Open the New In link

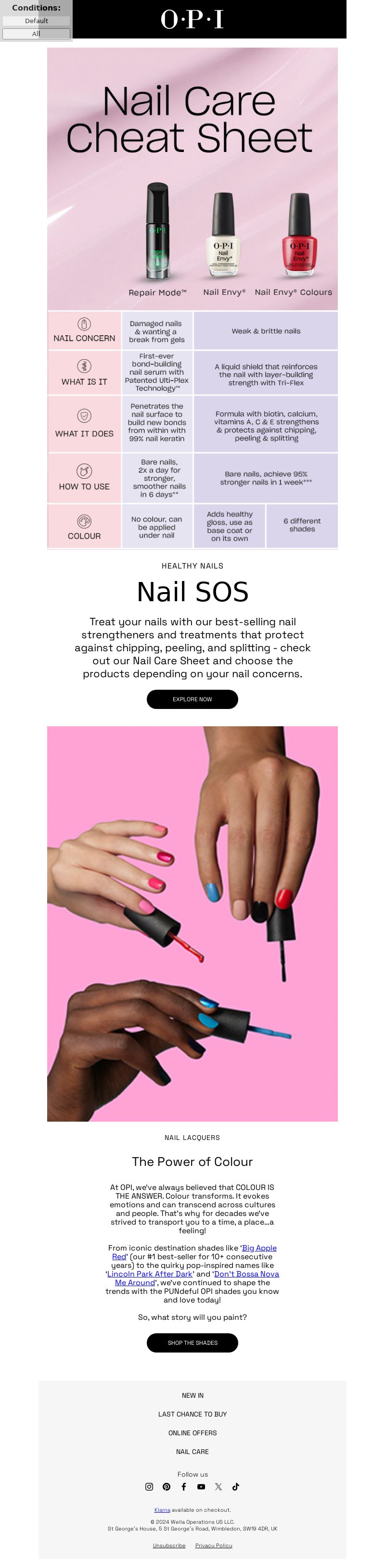pos(192,1395)
